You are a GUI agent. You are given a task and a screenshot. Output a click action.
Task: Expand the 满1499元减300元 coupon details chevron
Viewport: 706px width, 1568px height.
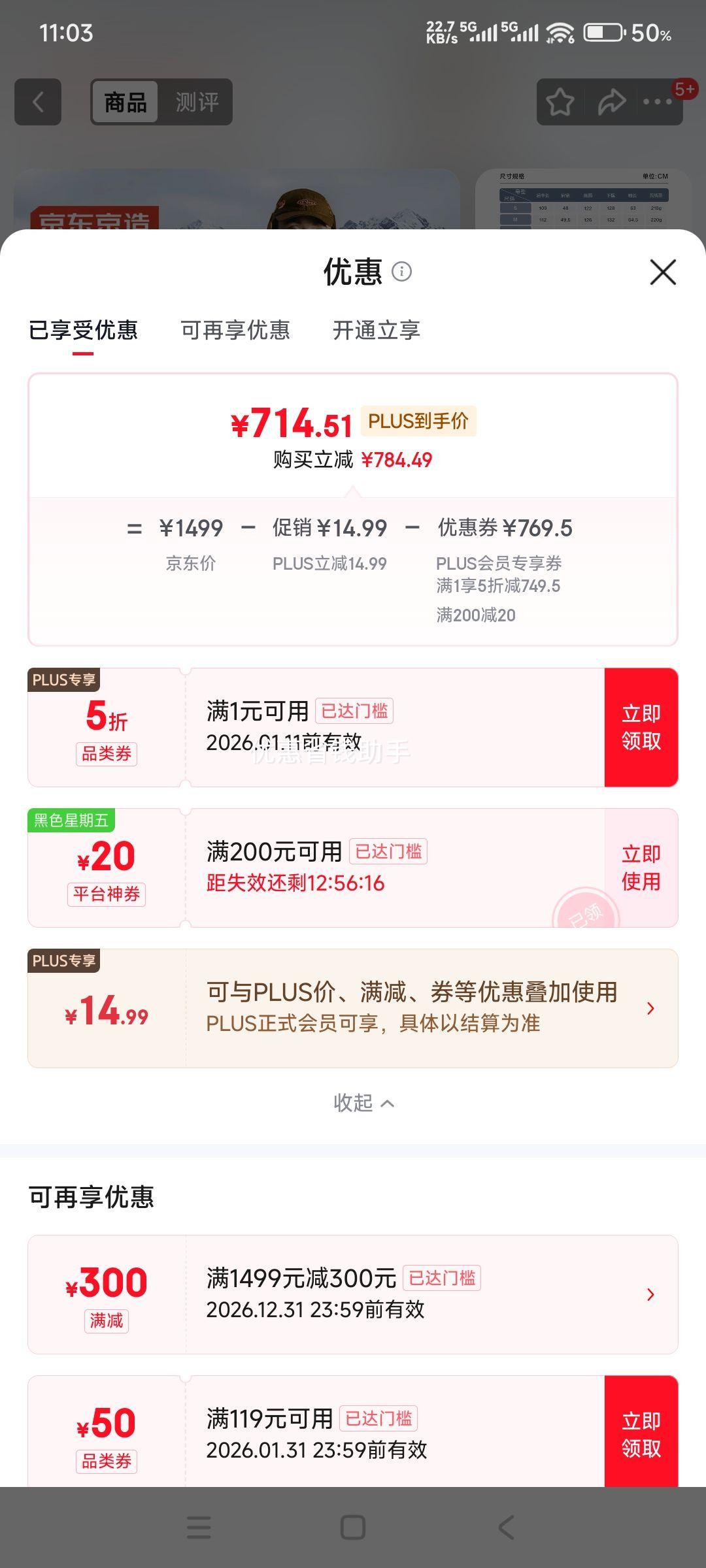coord(649,1294)
